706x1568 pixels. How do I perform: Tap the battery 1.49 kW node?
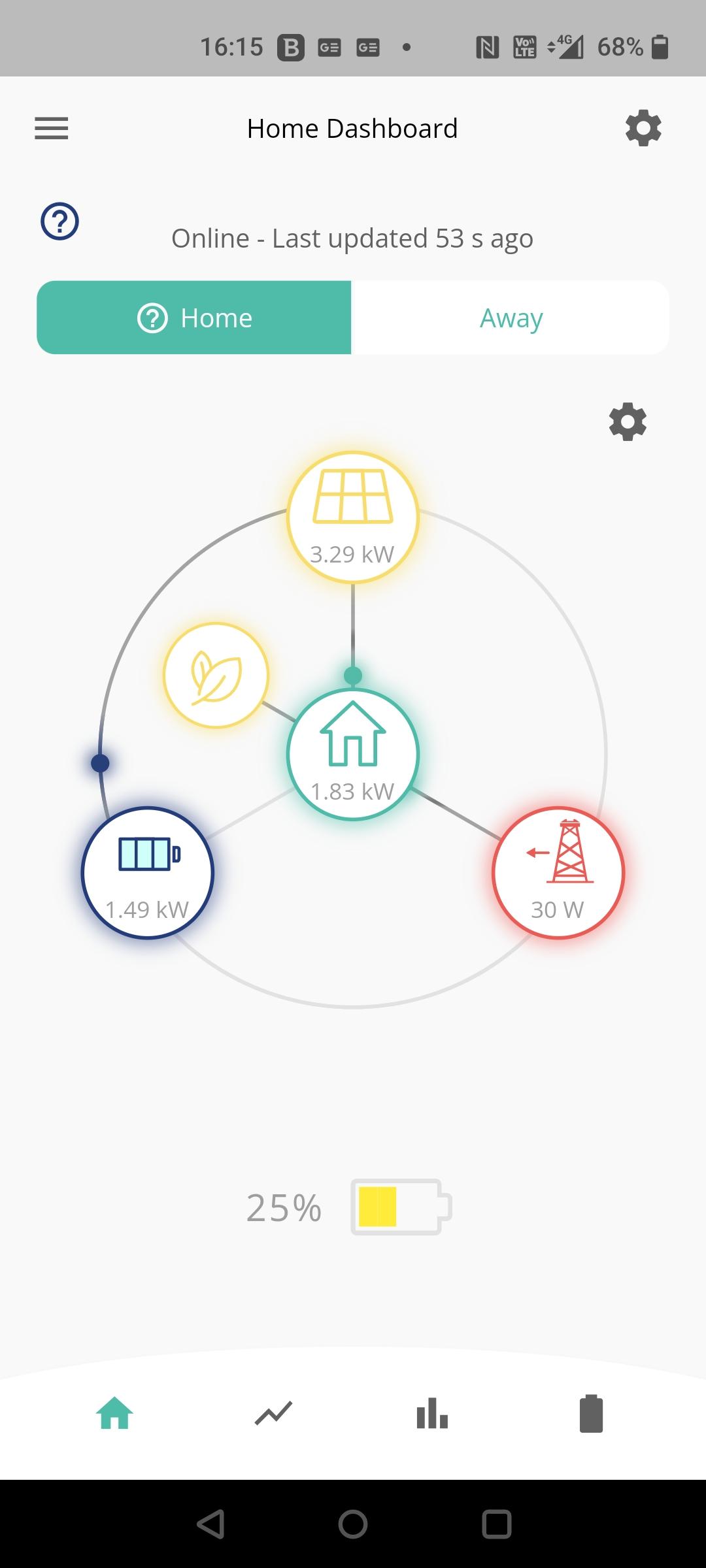[x=148, y=873]
